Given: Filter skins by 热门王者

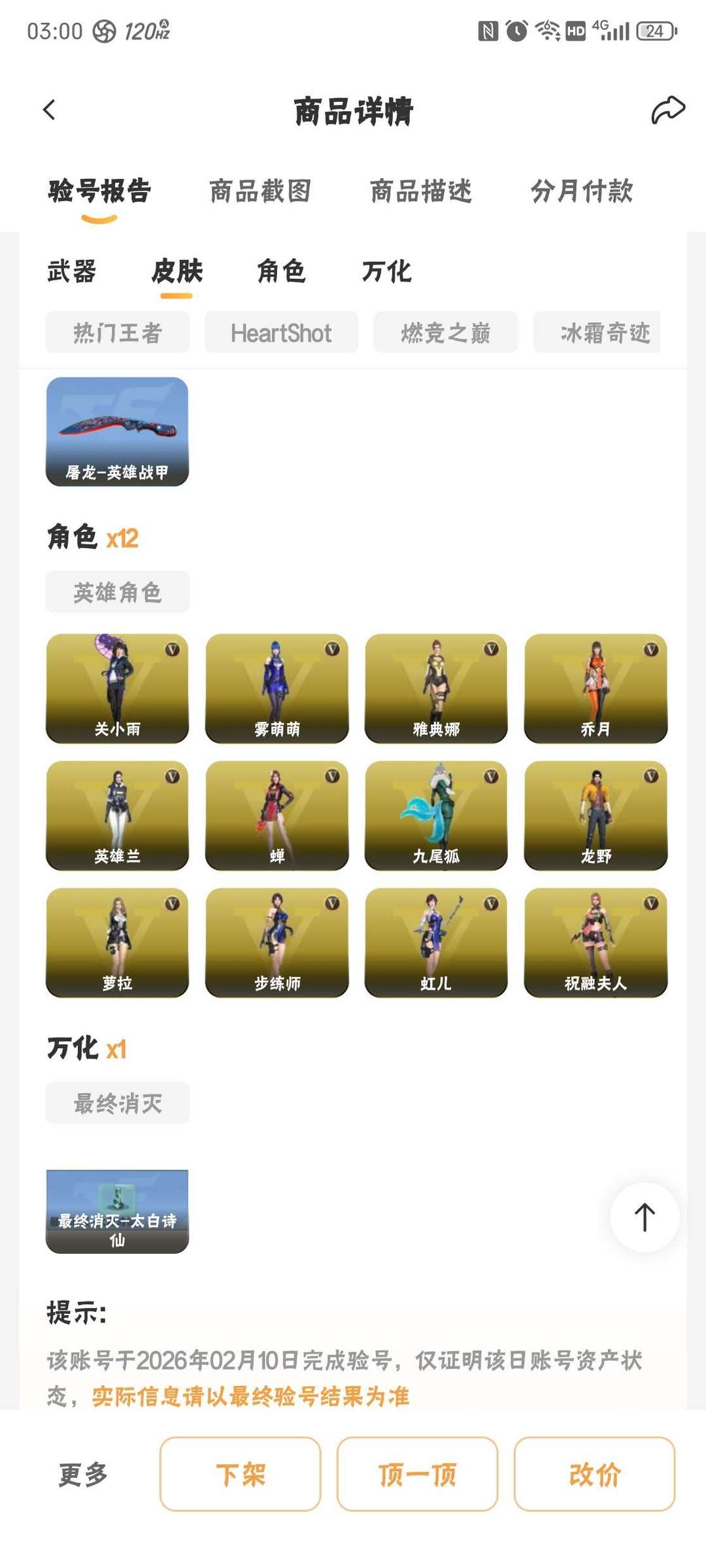Looking at the screenshot, I should coord(118,333).
